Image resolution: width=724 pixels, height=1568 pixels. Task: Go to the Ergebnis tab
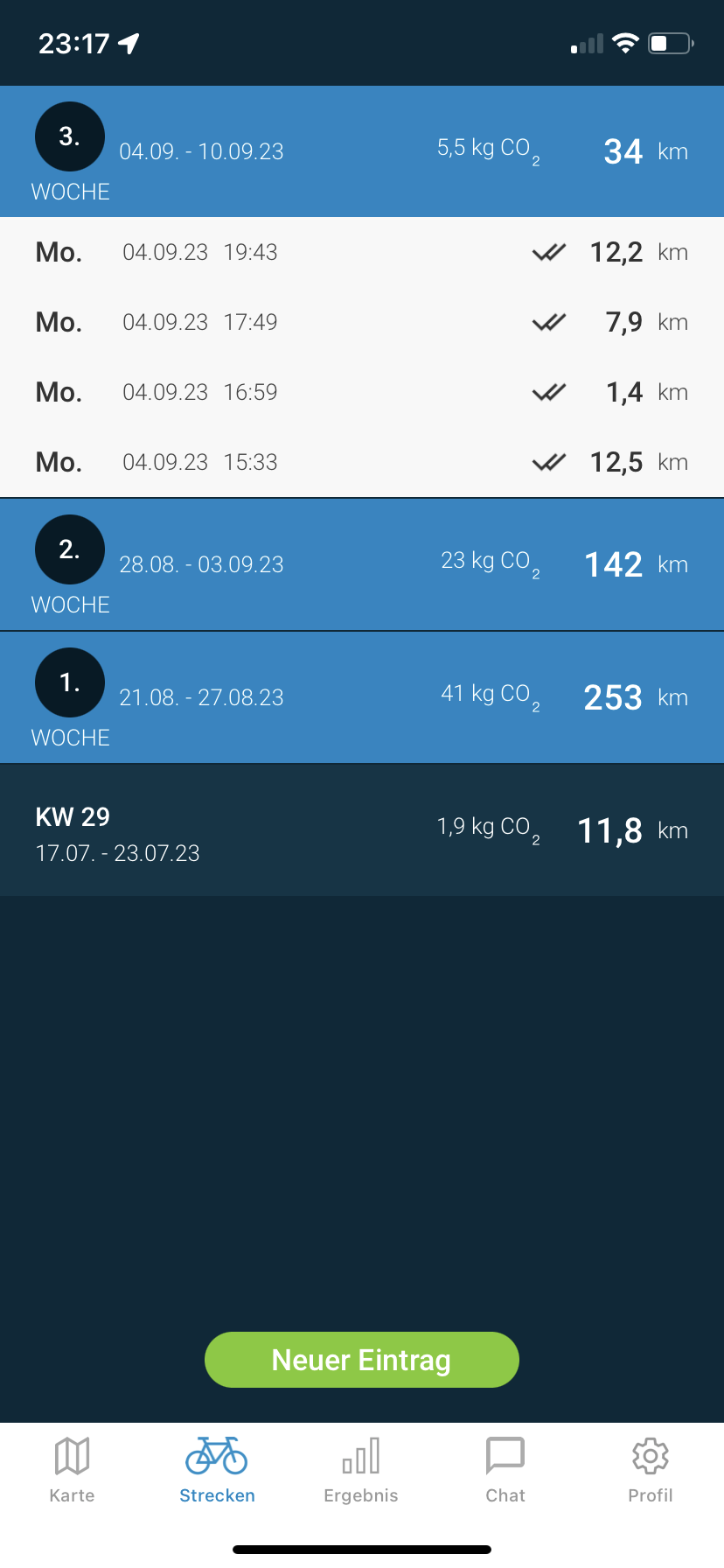[361, 1470]
